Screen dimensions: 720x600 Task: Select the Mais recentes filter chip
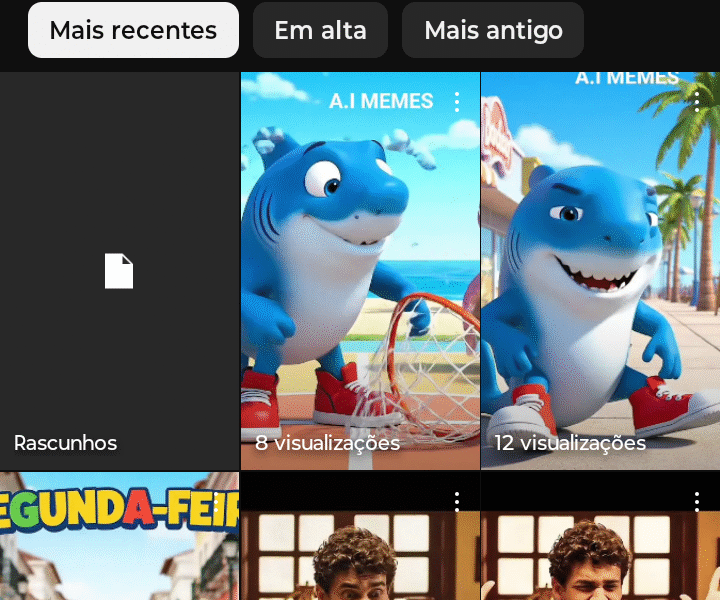click(x=133, y=30)
